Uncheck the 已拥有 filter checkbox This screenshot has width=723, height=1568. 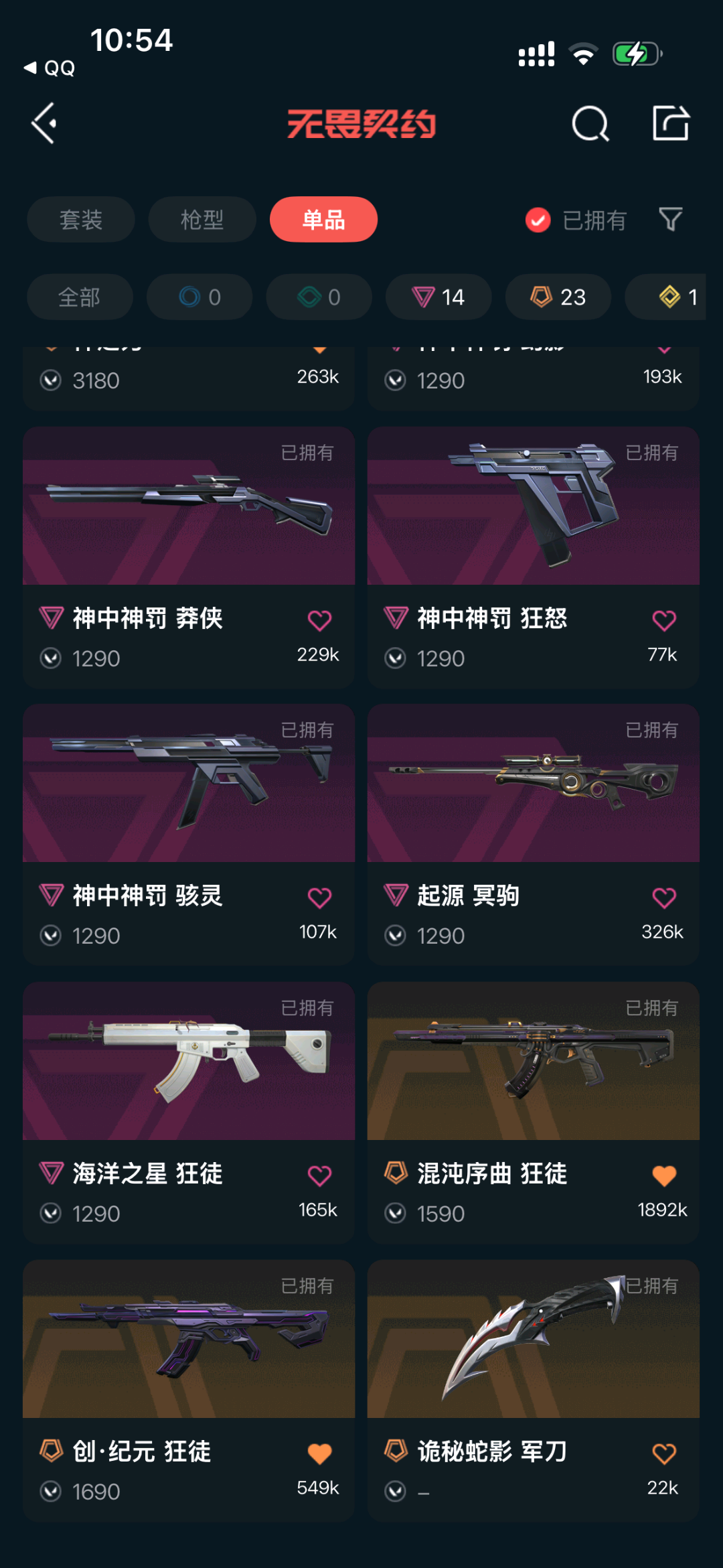point(538,220)
